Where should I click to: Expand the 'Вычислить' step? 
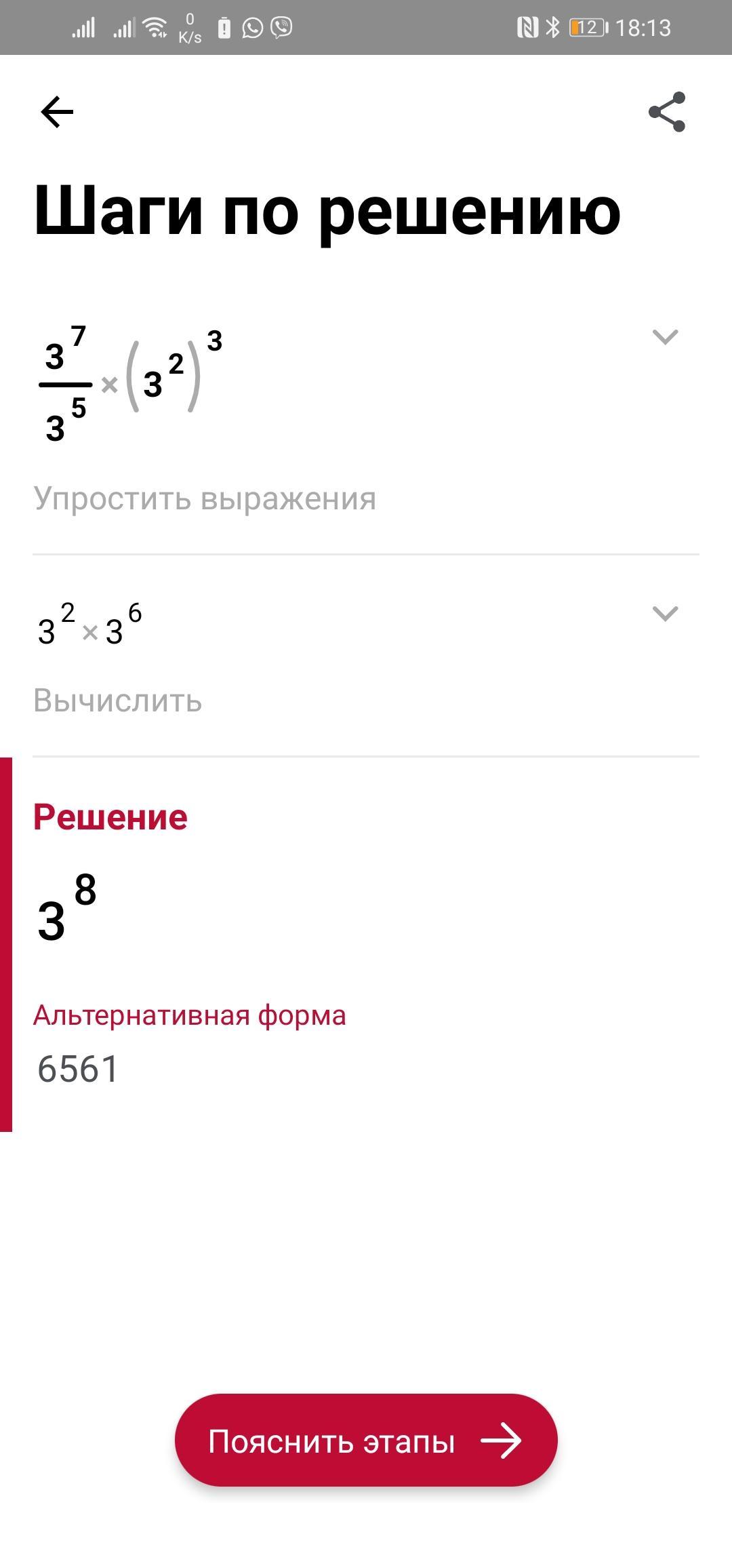click(664, 614)
